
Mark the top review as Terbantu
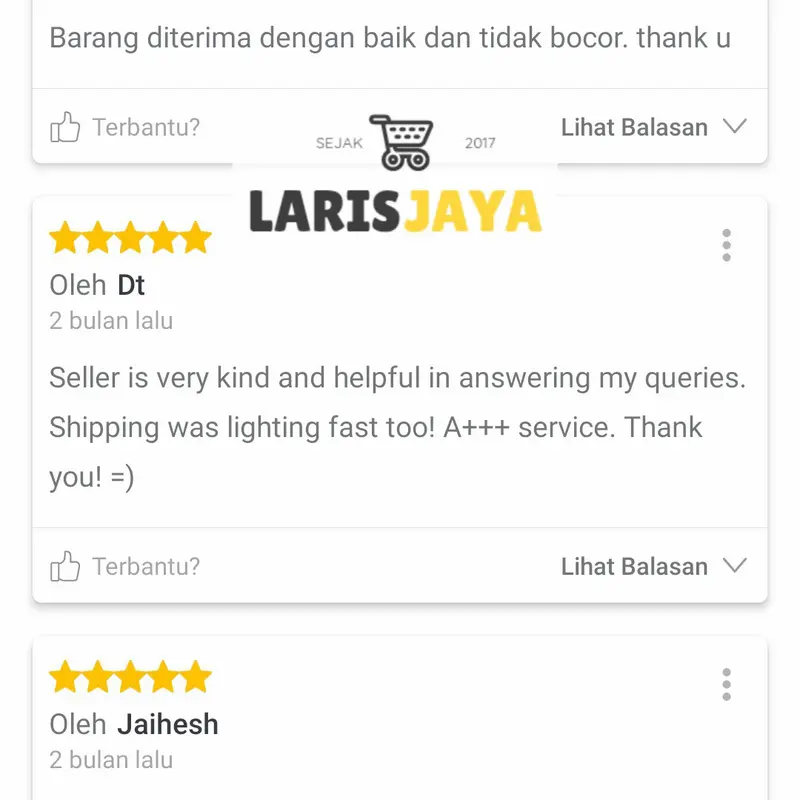[125, 128]
